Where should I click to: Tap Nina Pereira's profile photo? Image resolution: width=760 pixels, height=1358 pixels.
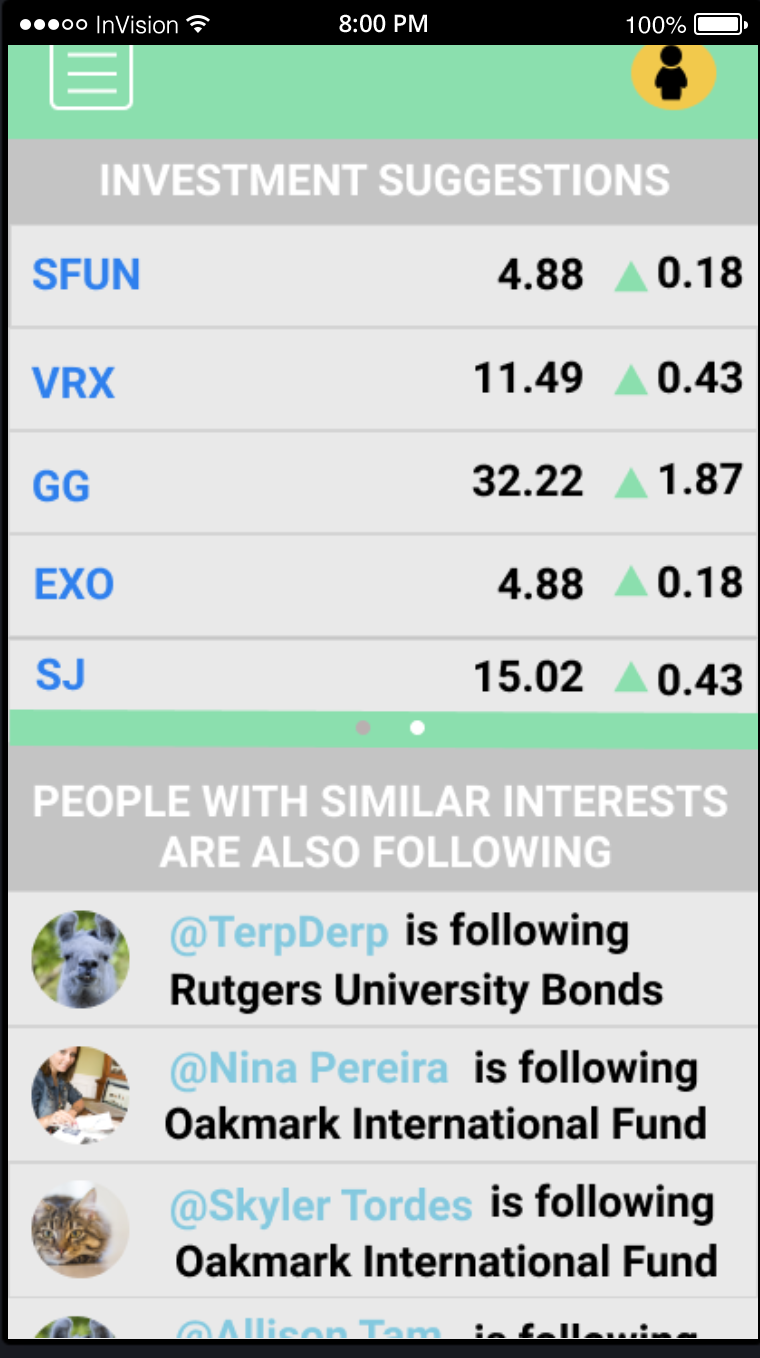(x=80, y=1095)
